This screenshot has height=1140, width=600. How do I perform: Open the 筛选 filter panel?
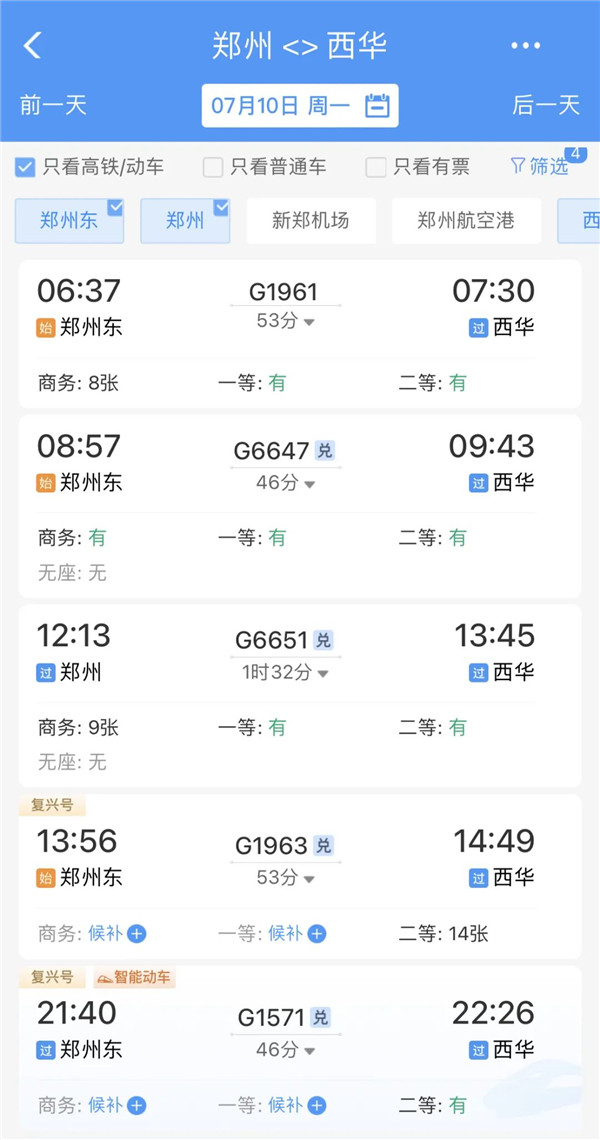[x=541, y=166]
